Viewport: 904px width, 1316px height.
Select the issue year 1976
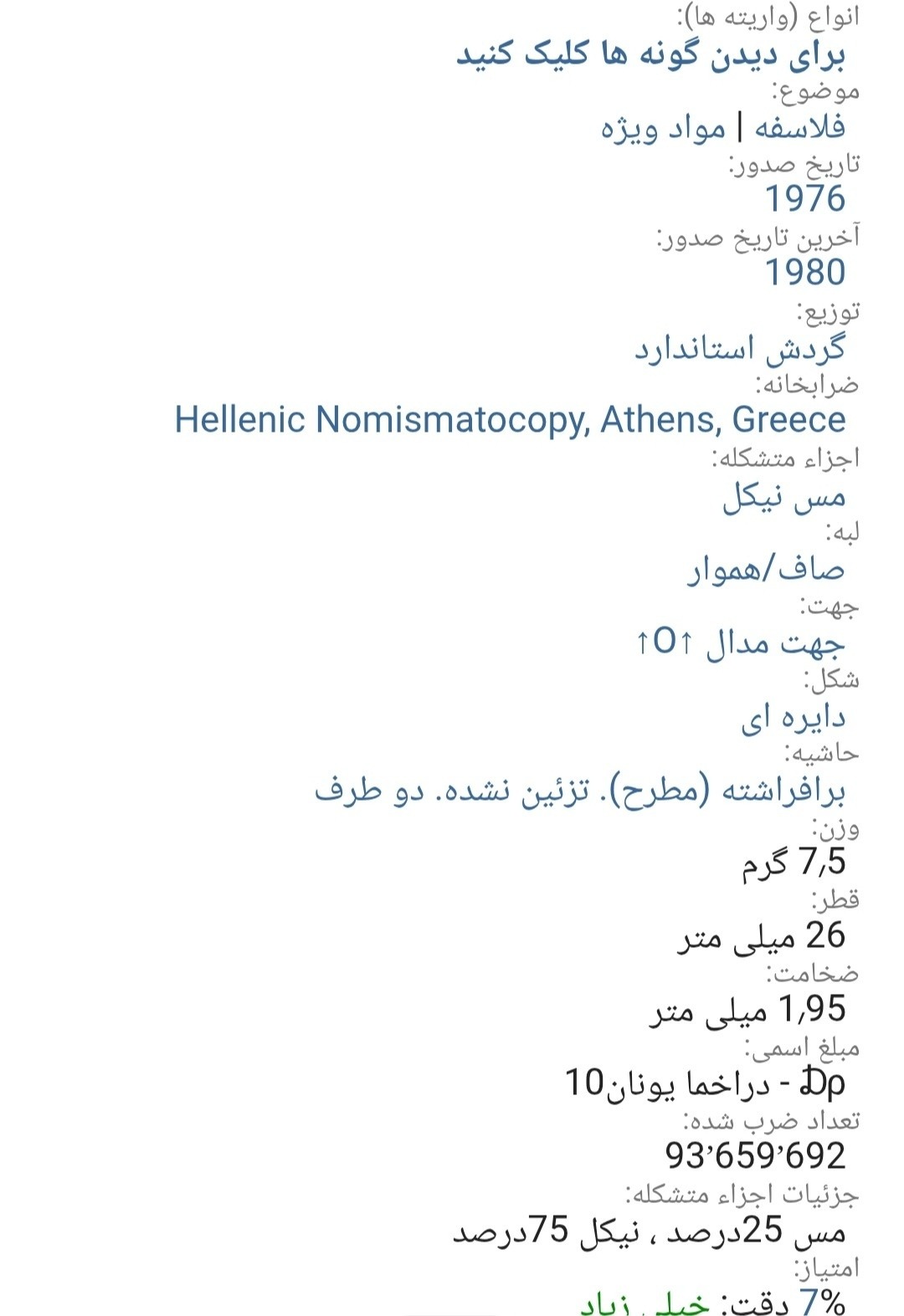click(805, 199)
